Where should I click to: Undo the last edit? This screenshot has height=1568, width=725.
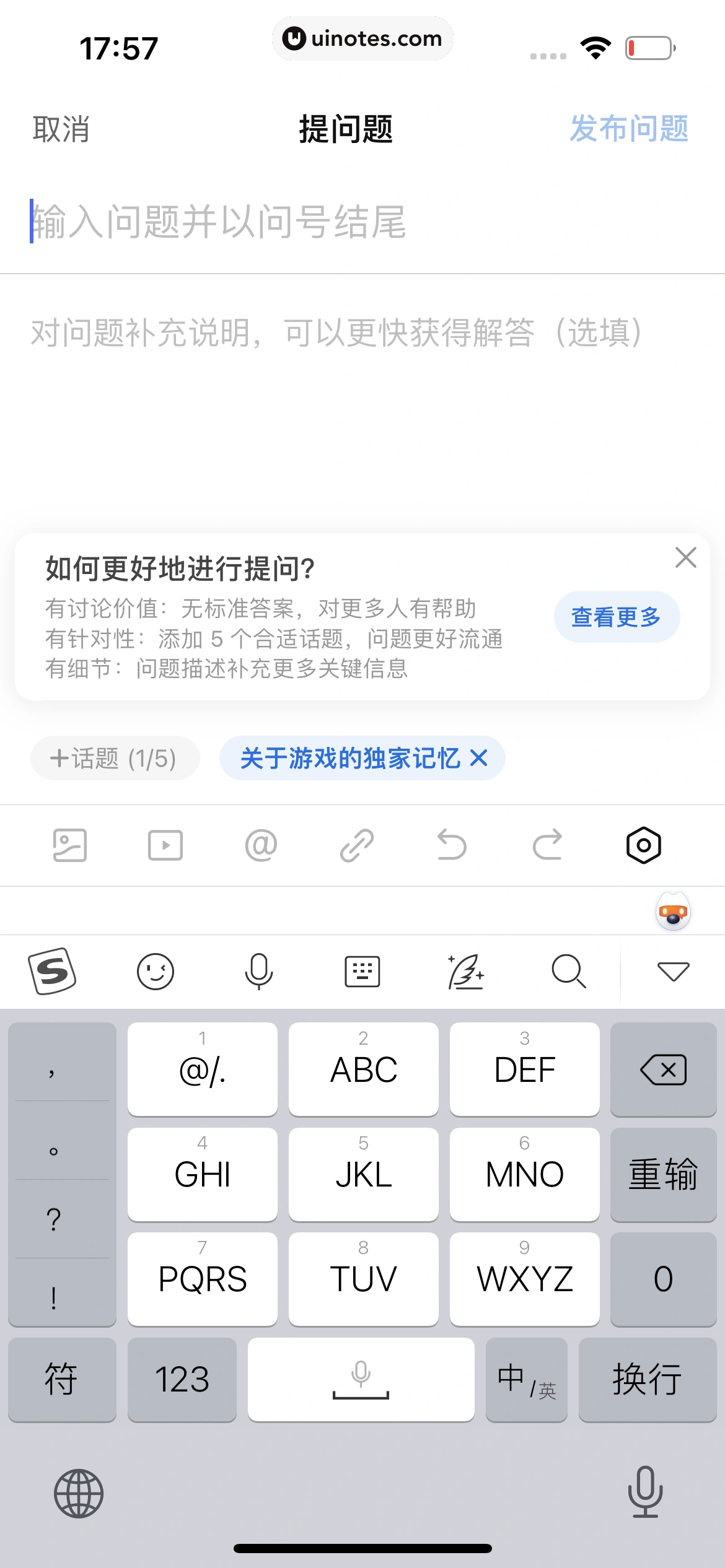pyautogui.click(x=451, y=844)
